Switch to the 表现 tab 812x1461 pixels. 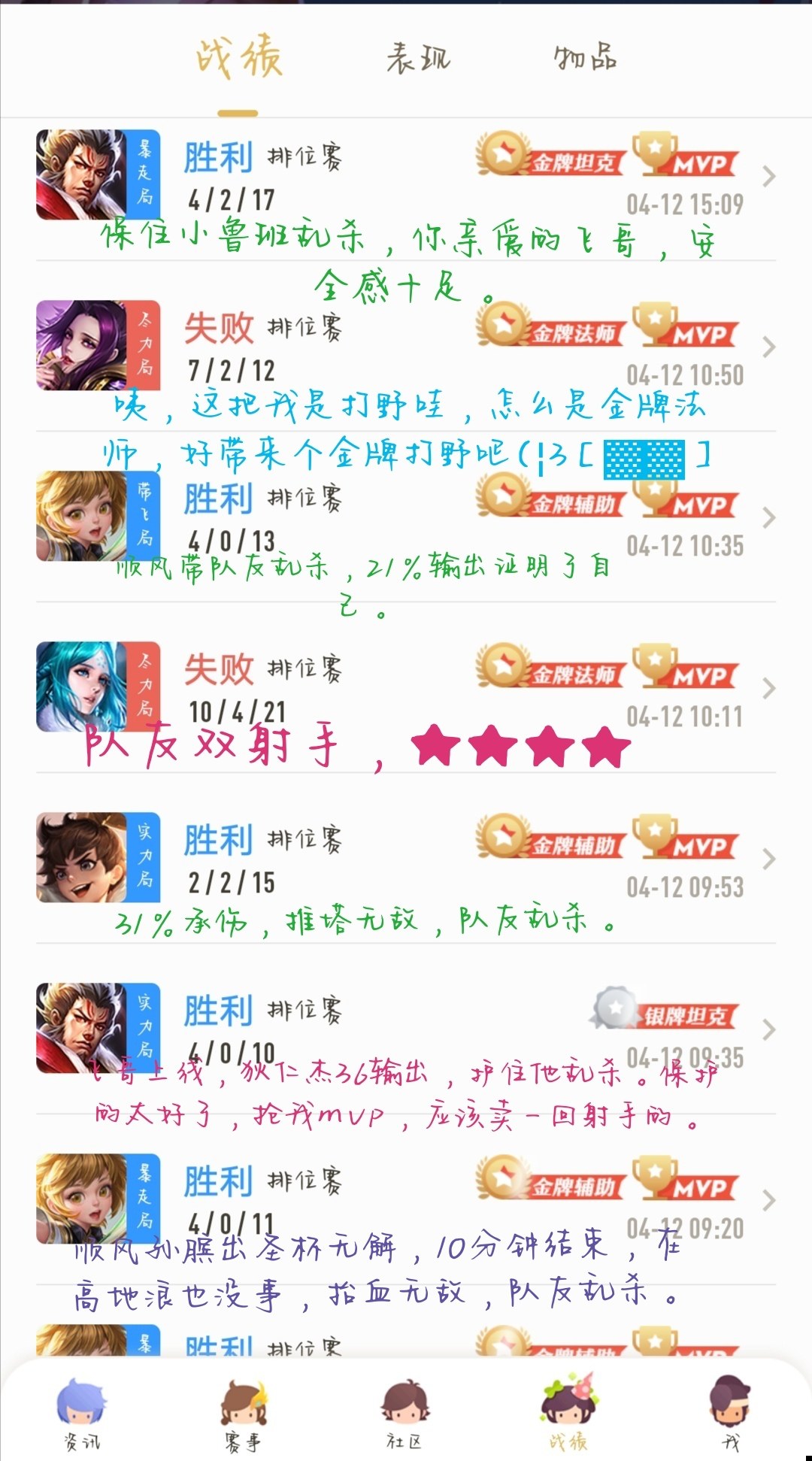[418, 57]
